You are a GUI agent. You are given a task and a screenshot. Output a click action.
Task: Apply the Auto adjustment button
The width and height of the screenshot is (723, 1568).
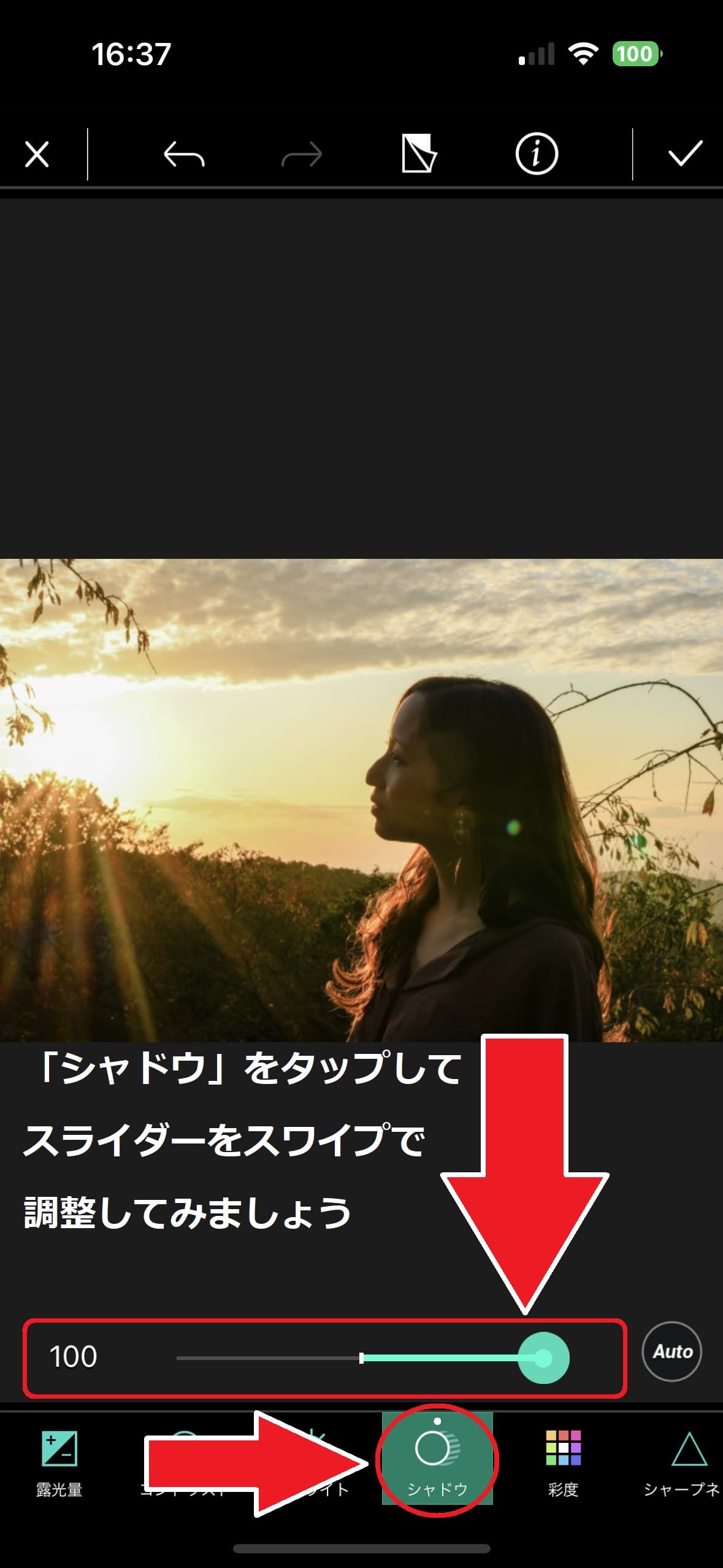coord(672,1351)
